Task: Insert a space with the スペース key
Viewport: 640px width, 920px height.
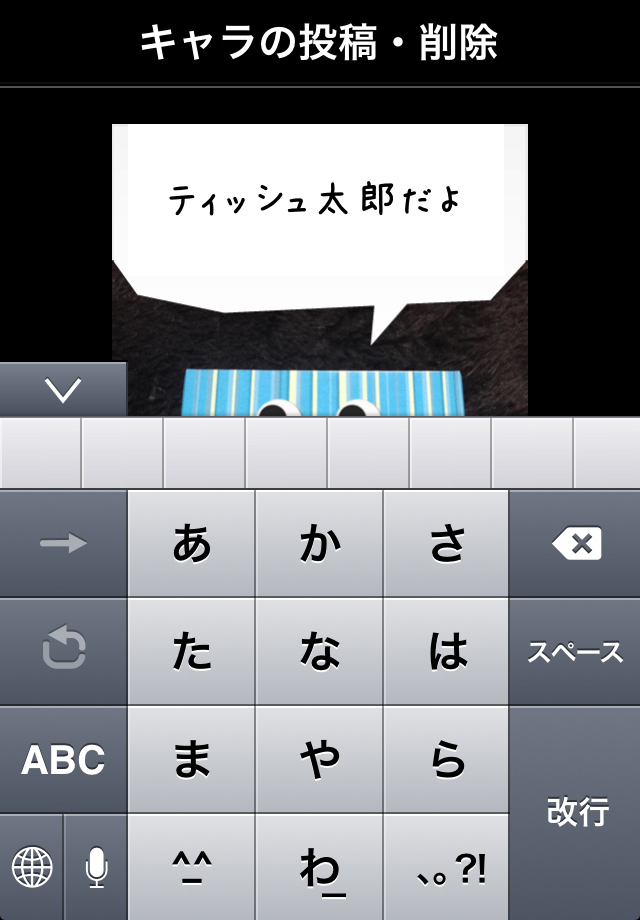Action: [575, 652]
